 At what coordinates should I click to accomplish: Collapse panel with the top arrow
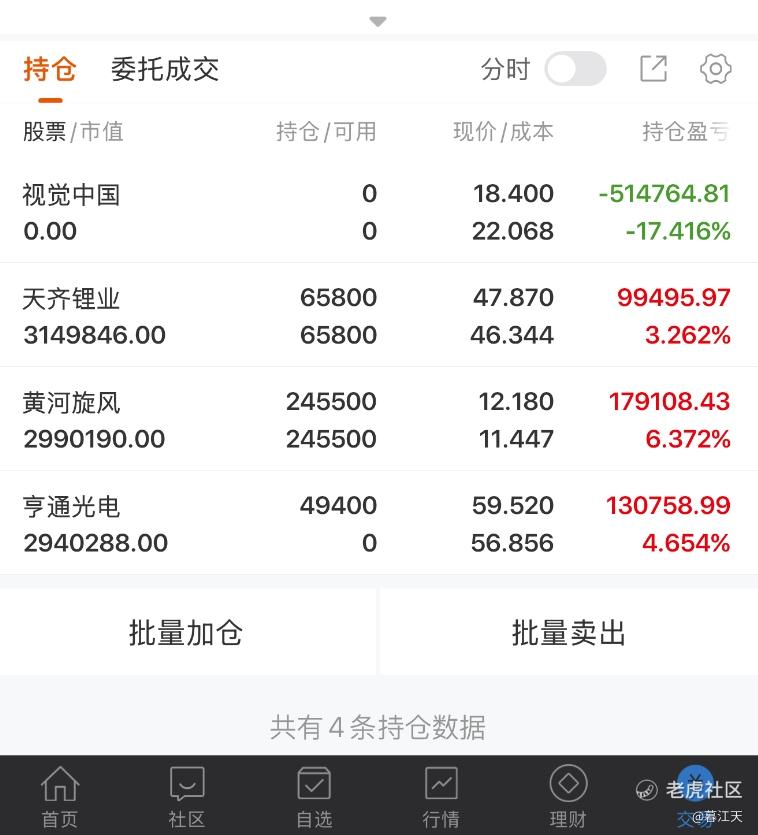point(378,21)
